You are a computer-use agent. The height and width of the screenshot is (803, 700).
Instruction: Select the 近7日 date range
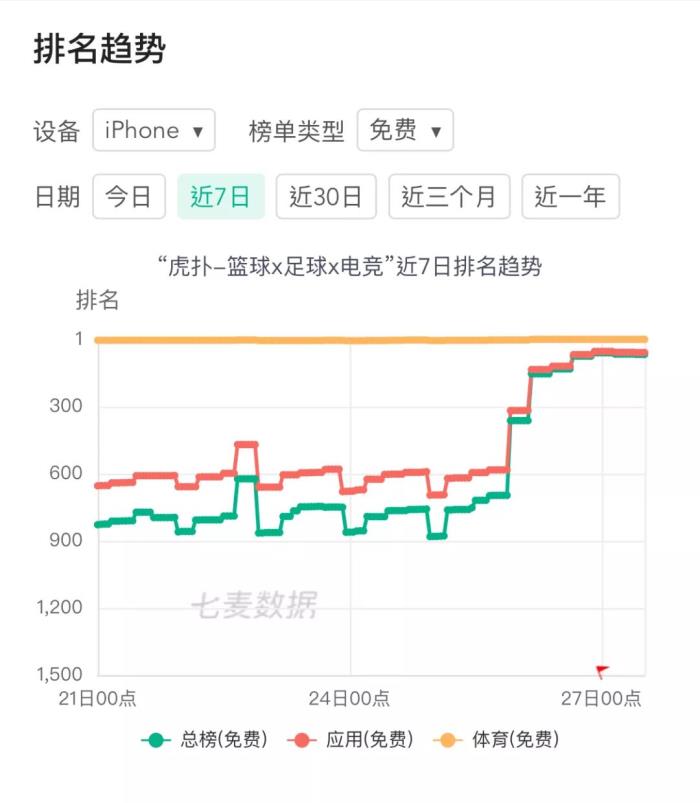tap(221, 197)
